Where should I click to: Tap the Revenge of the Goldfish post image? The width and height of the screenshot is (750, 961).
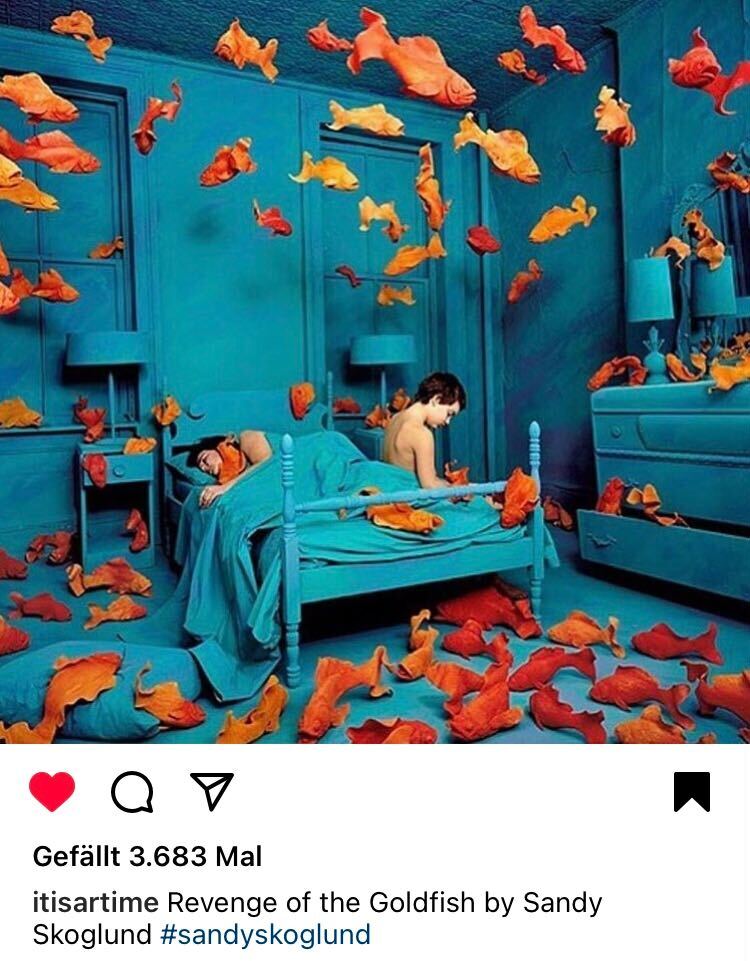click(375, 372)
